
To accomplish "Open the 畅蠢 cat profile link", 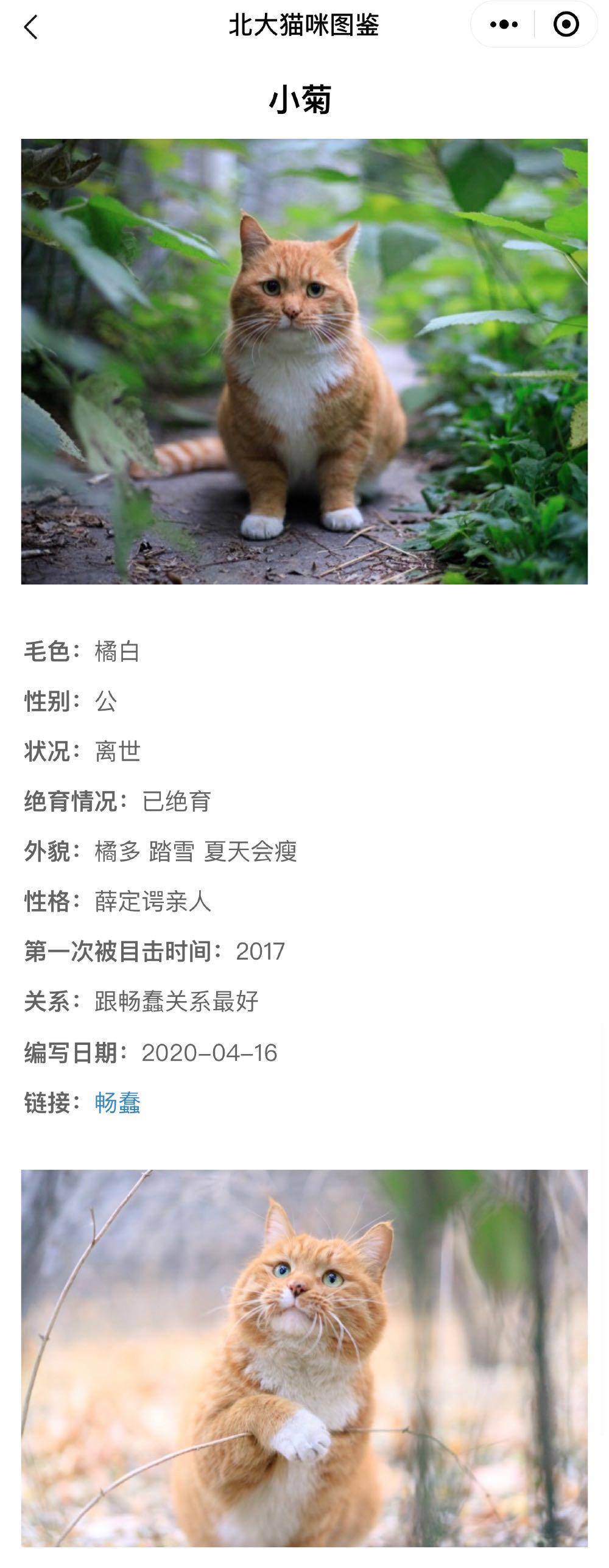I will coord(118,1103).
